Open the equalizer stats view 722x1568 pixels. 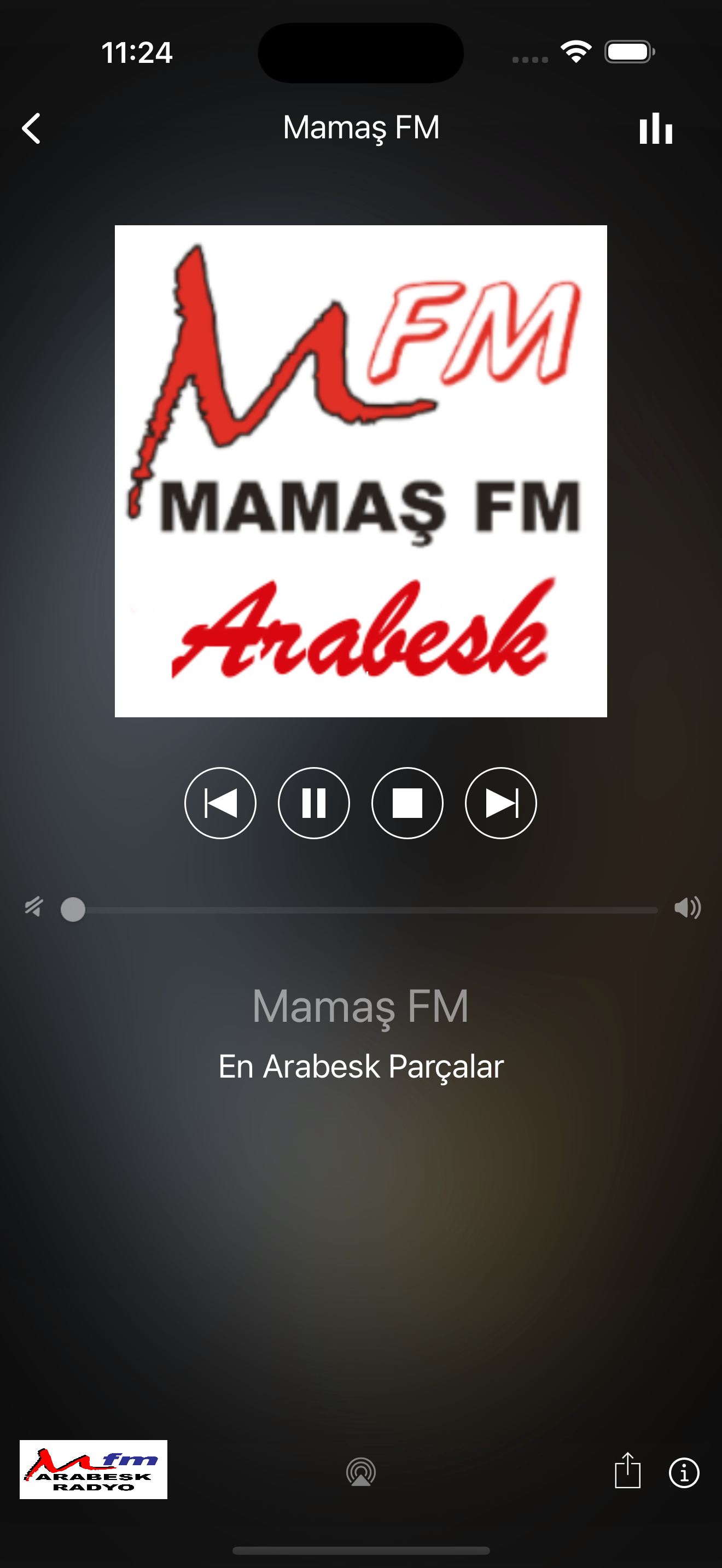(x=656, y=128)
